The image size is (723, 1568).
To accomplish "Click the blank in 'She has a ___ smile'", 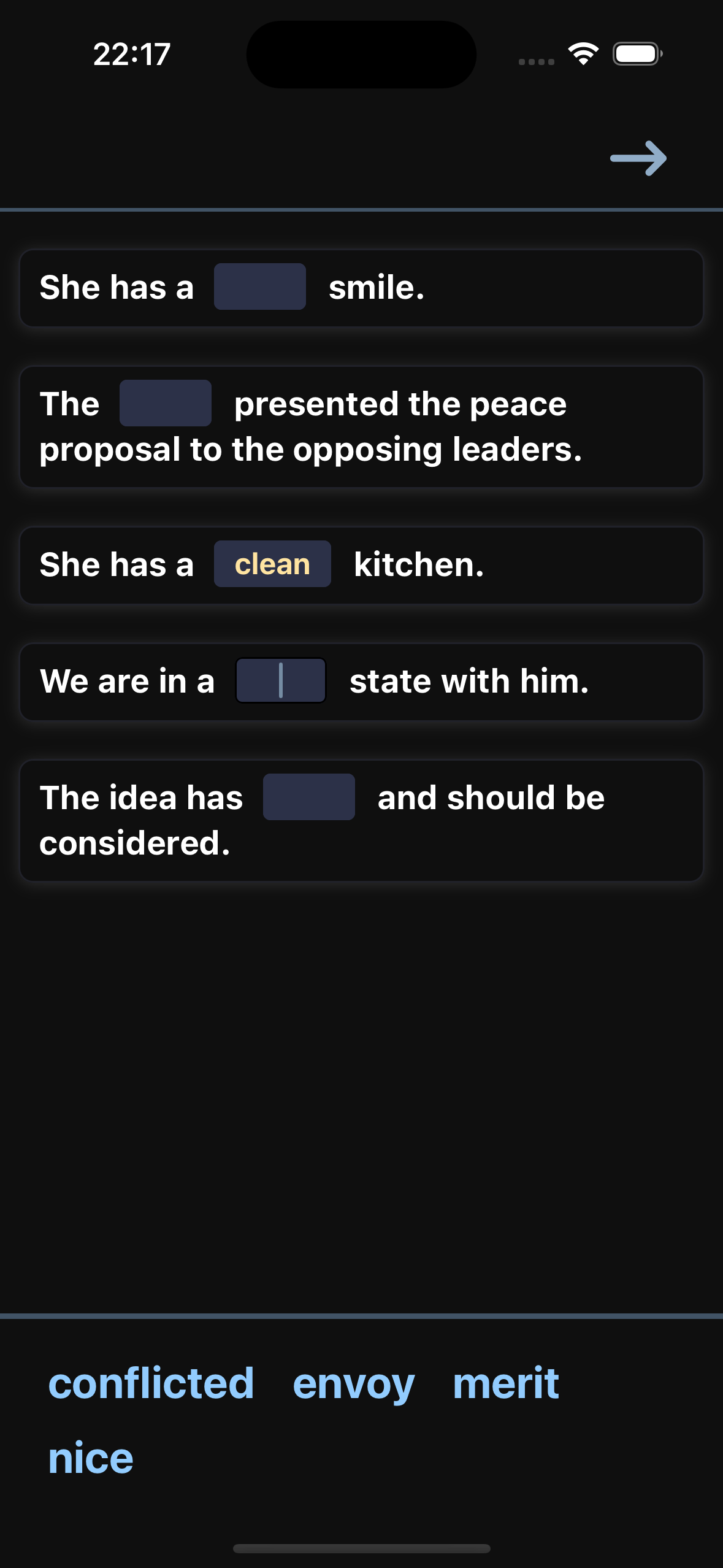I will point(260,286).
